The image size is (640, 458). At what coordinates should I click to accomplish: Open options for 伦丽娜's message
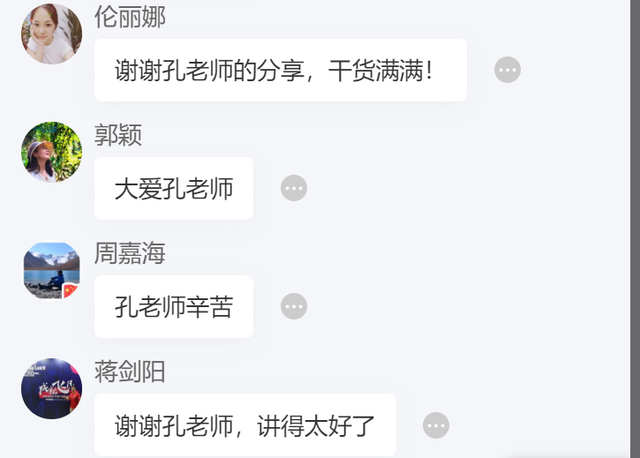[508, 70]
